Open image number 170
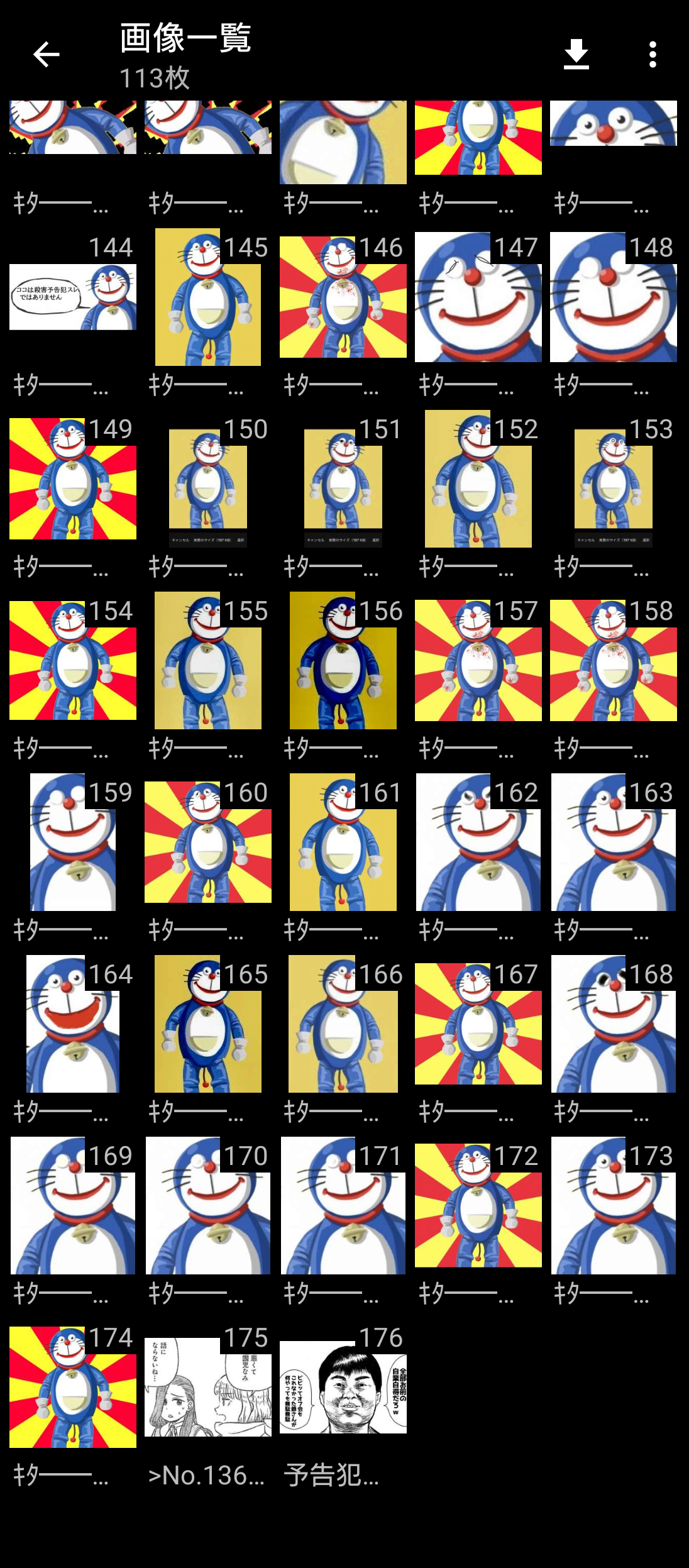This screenshot has height=1568, width=689. click(x=208, y=1206)
